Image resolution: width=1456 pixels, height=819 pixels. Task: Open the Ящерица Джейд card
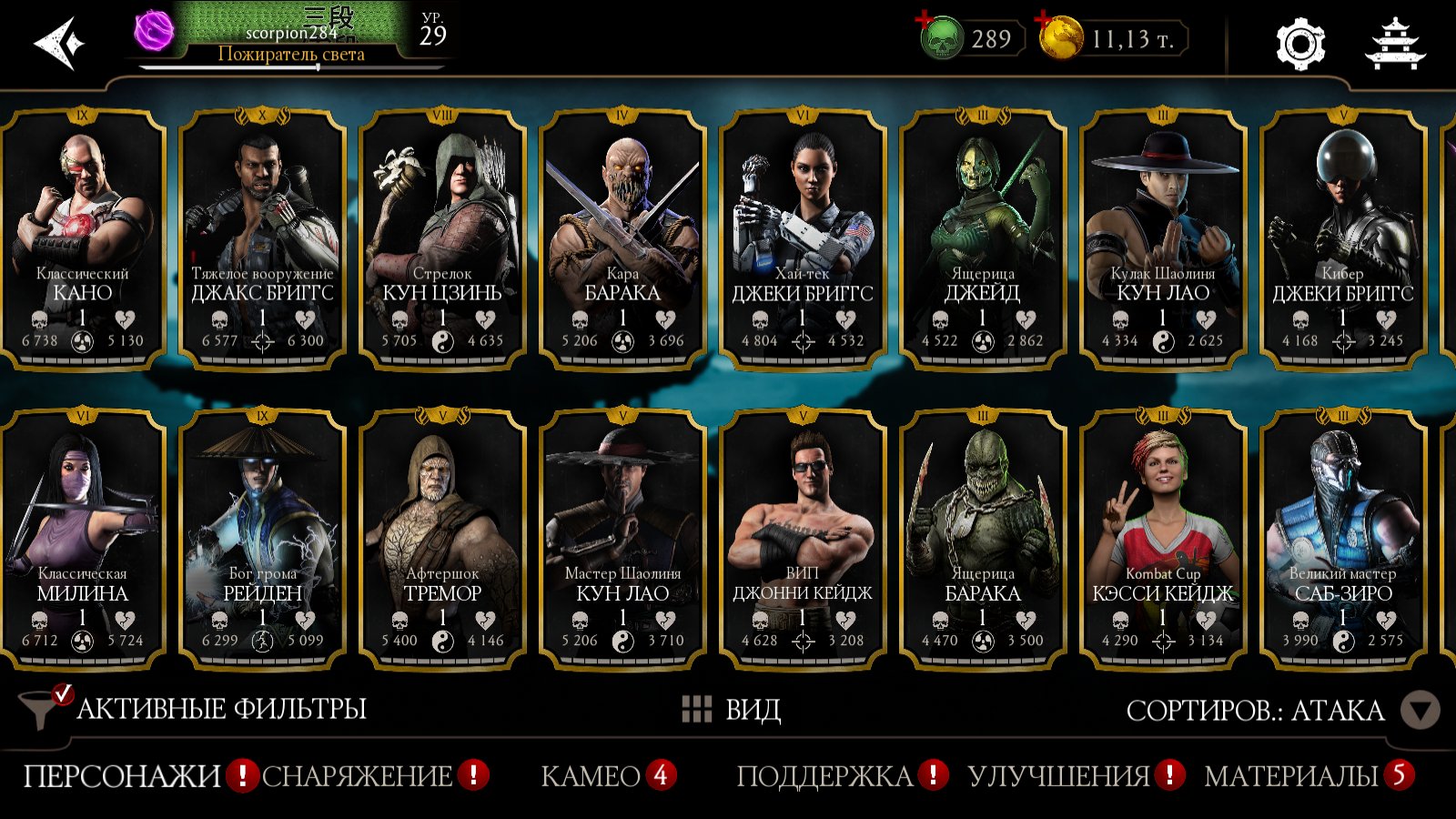click(982, 237)
